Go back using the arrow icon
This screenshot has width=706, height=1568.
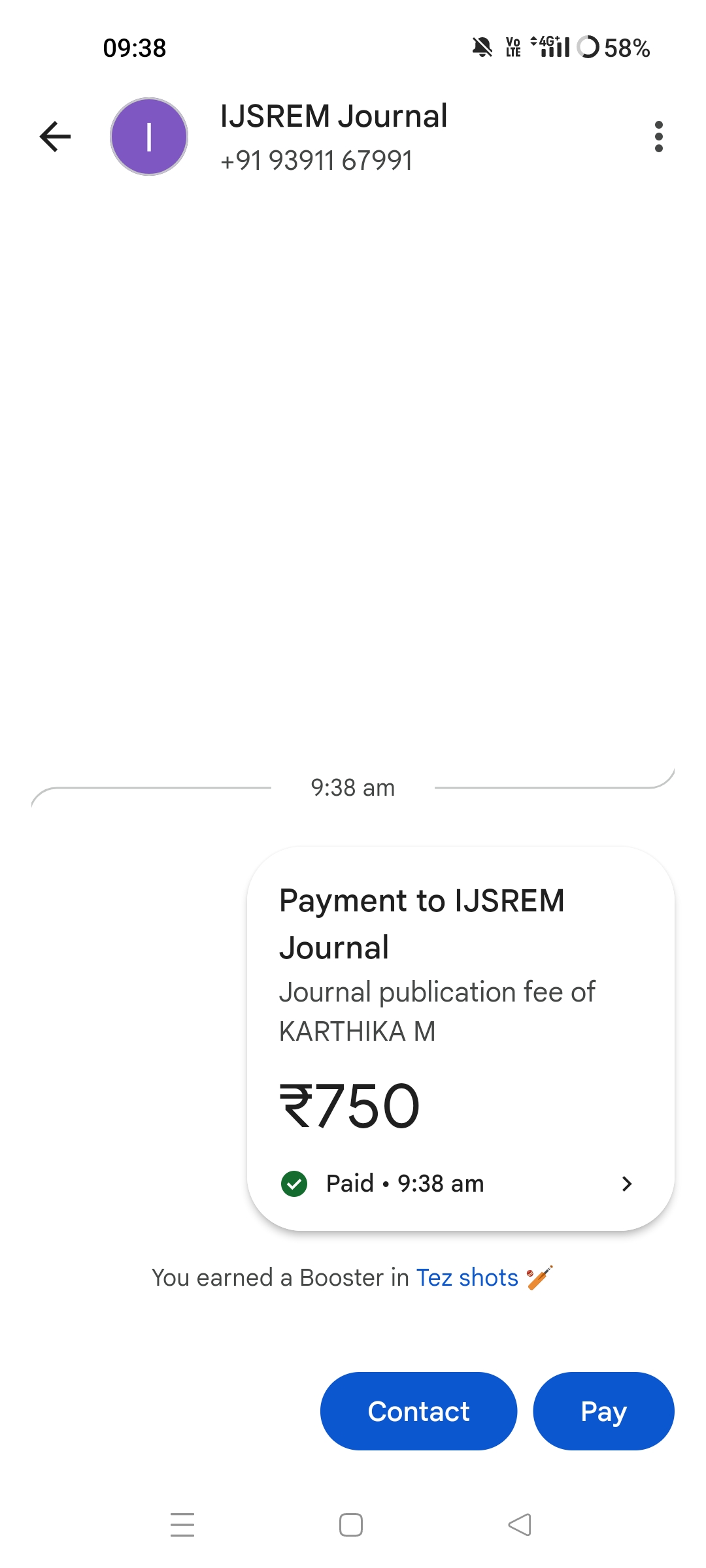pos(55,137)
